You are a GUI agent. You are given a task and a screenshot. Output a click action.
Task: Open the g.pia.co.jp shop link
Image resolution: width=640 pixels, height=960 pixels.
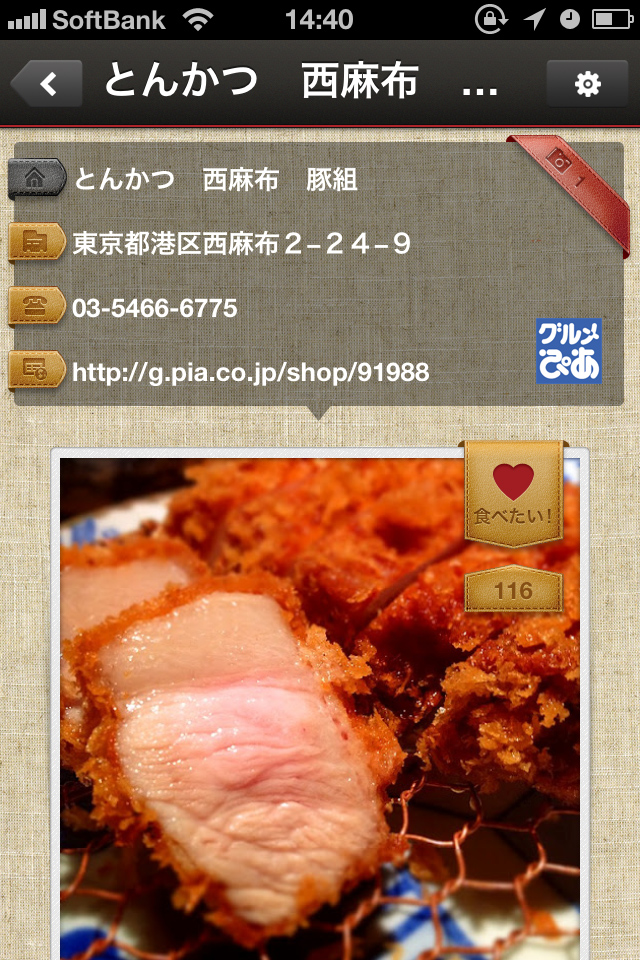[250, 373]
